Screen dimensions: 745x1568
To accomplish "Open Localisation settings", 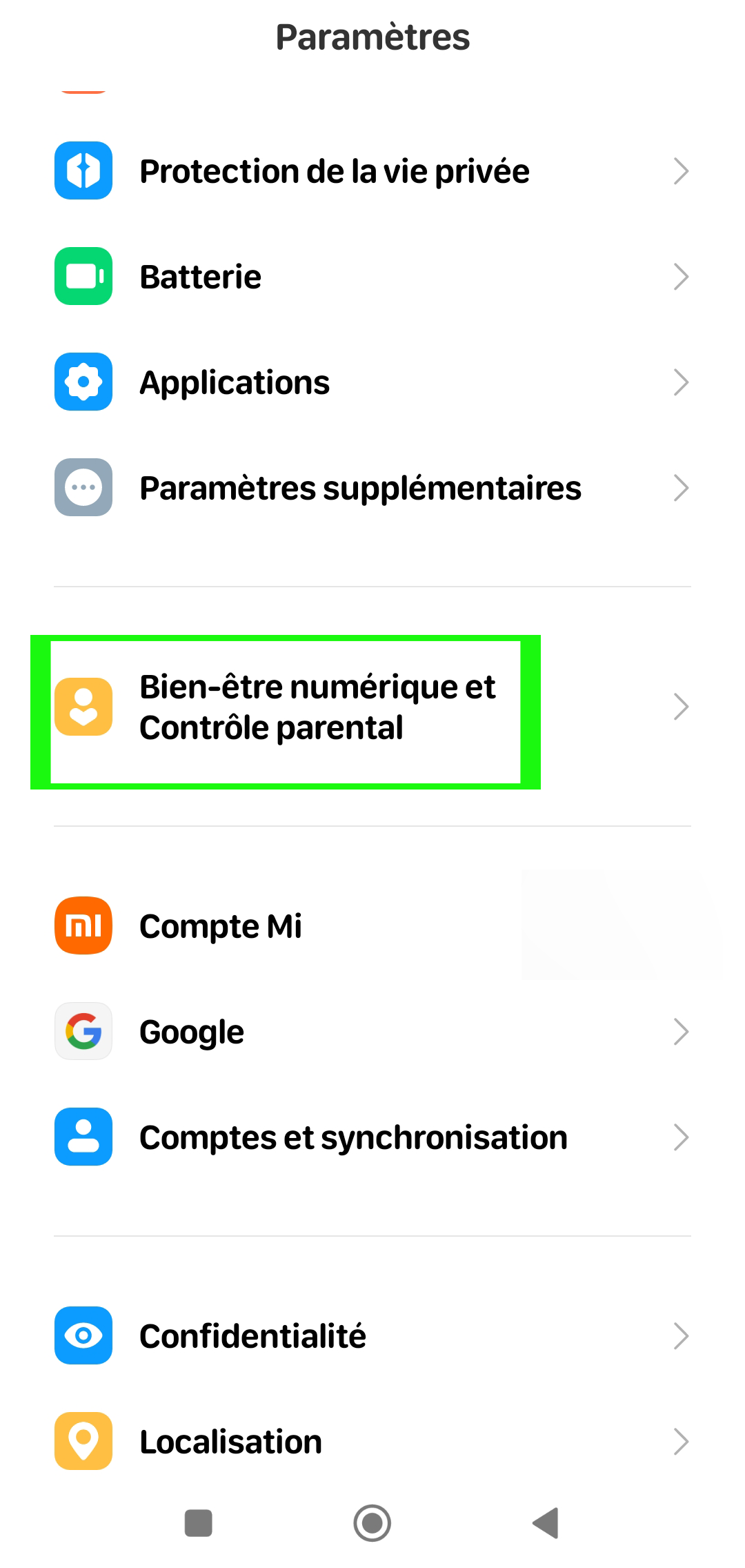I will (372, 1442).
